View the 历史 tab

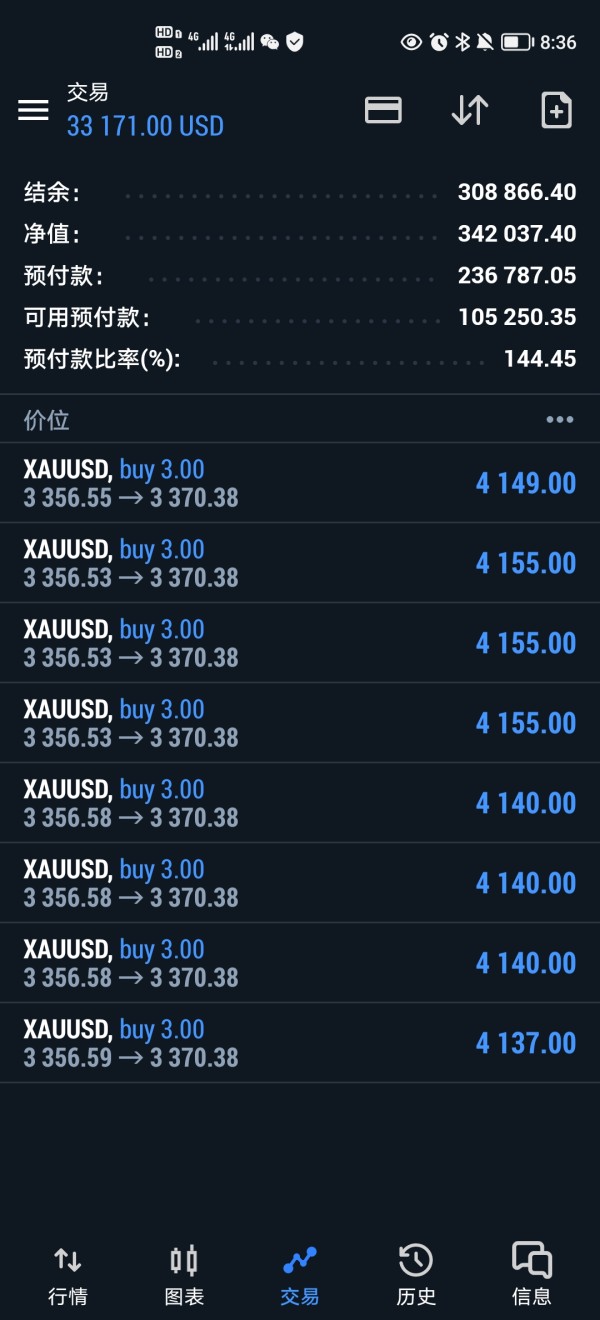[416, 1275]
